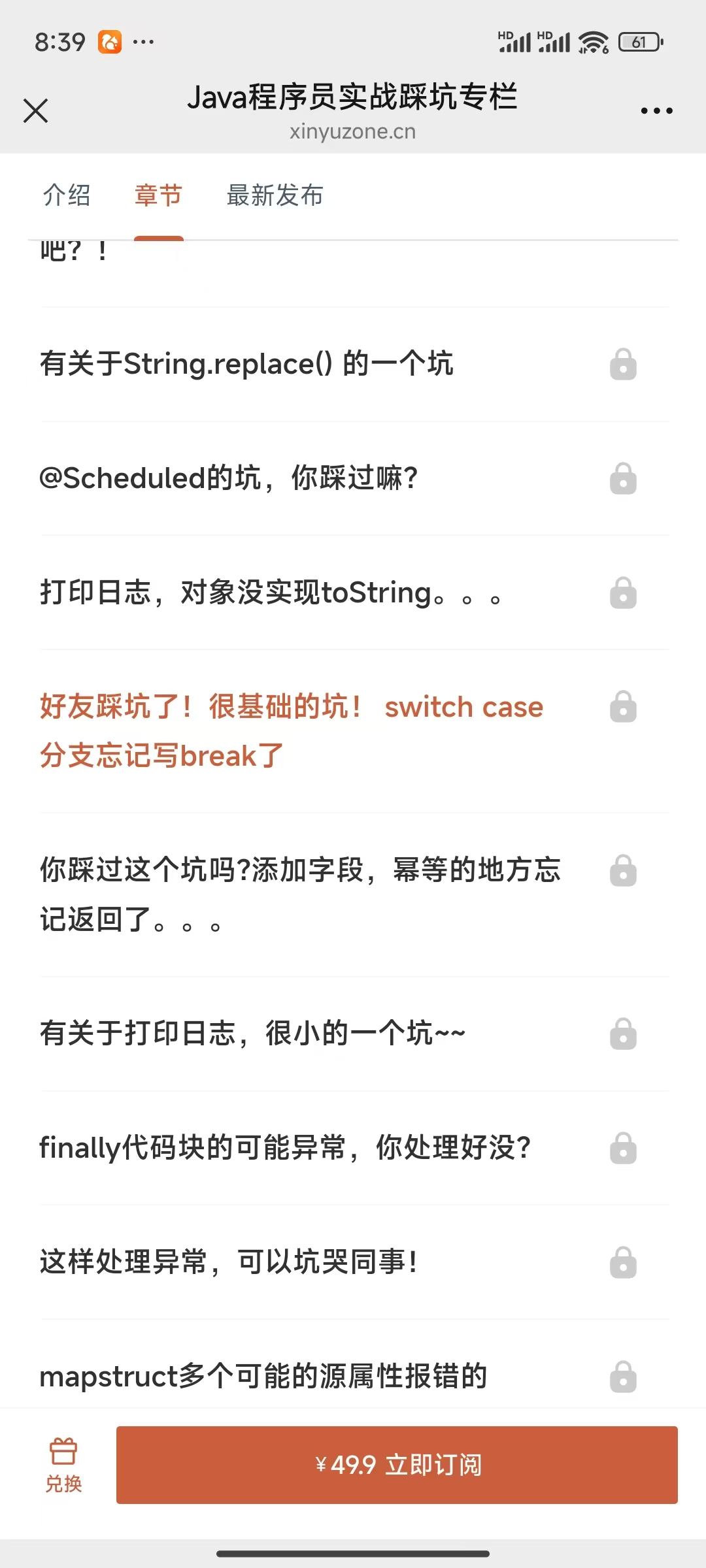This screenshot has width=706, height=1568.
Task: Open the String.replace() 的一个坑 chapter
Action: point(246,364)
